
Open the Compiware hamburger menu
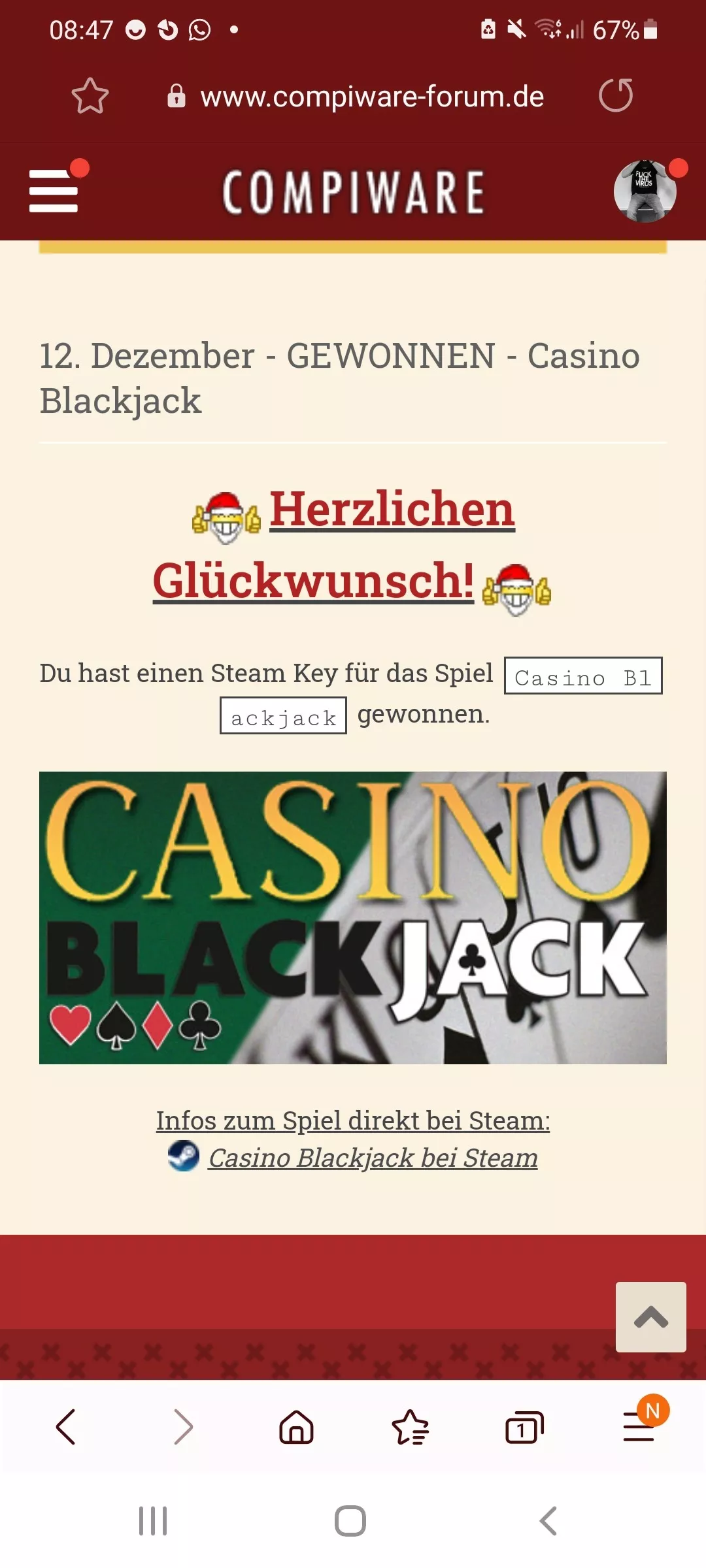click(54, 191)
